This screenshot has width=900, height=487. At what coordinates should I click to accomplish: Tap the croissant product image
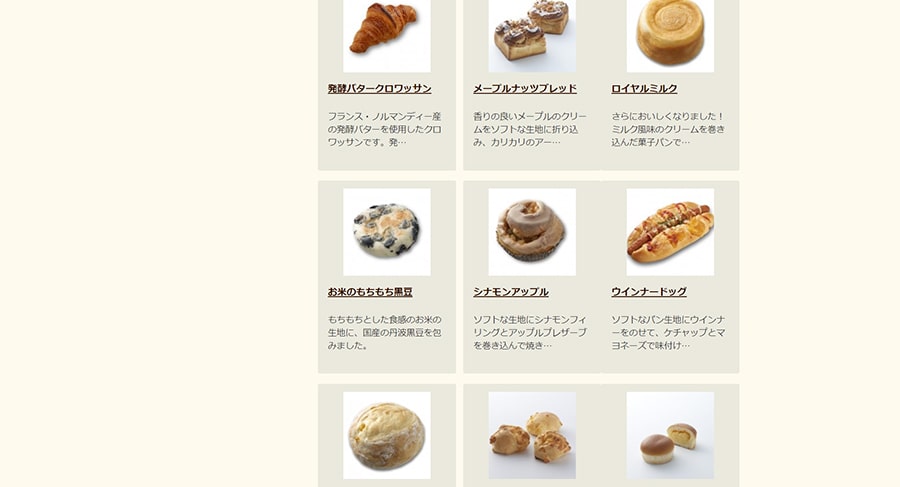coord(386,32)
